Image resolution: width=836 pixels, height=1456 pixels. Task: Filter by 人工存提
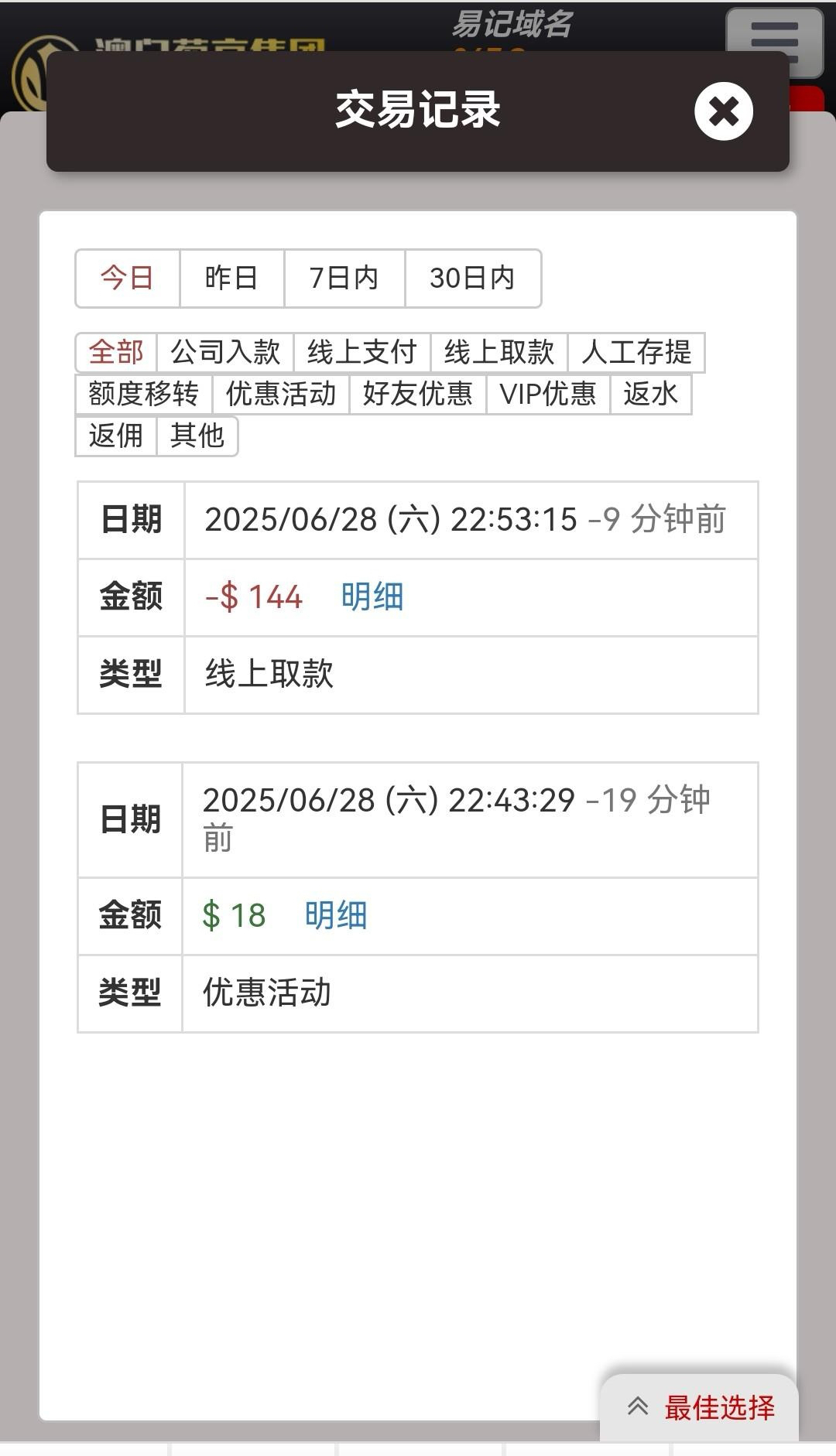click(636, 353)
